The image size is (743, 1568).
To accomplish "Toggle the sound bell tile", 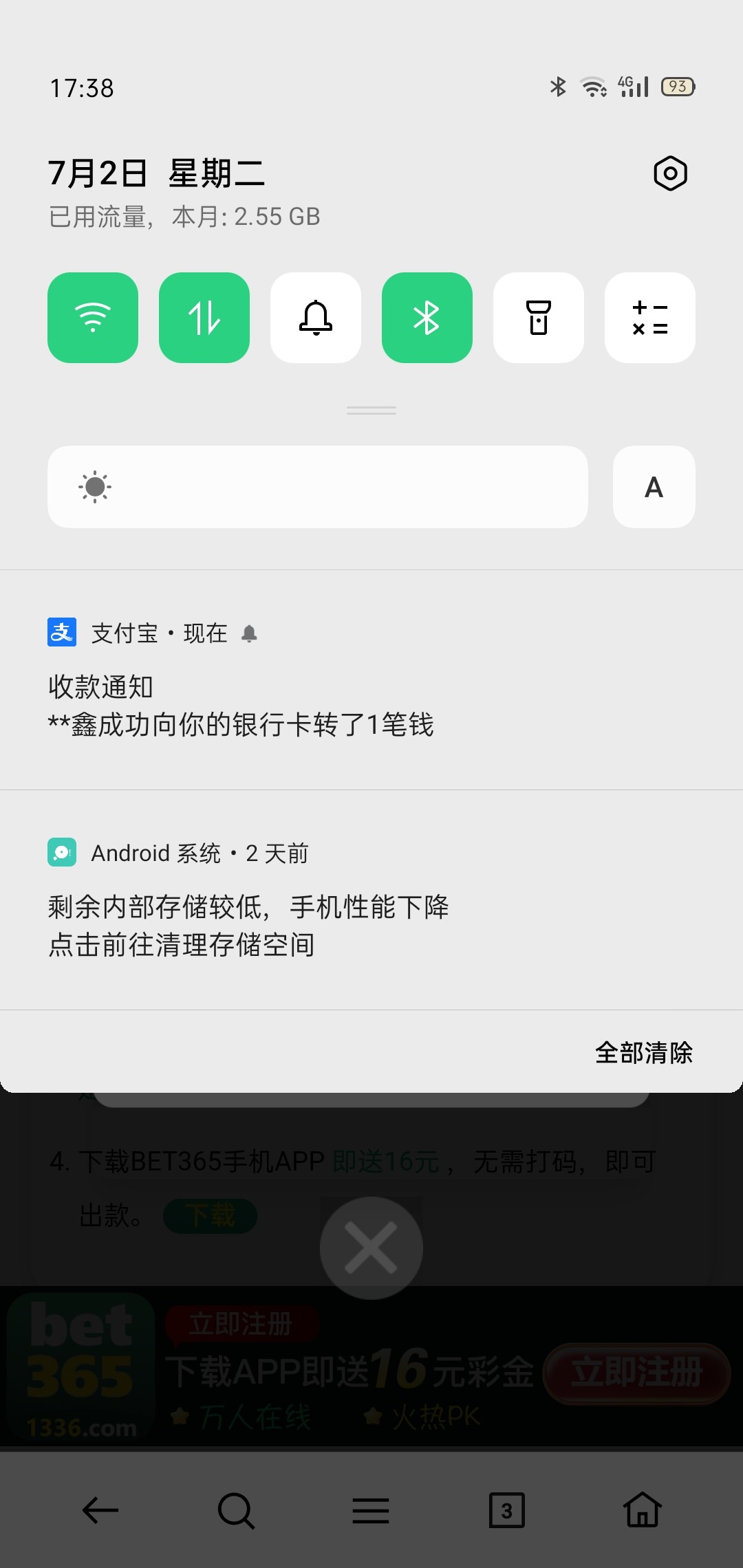I will tap(316, 318).
